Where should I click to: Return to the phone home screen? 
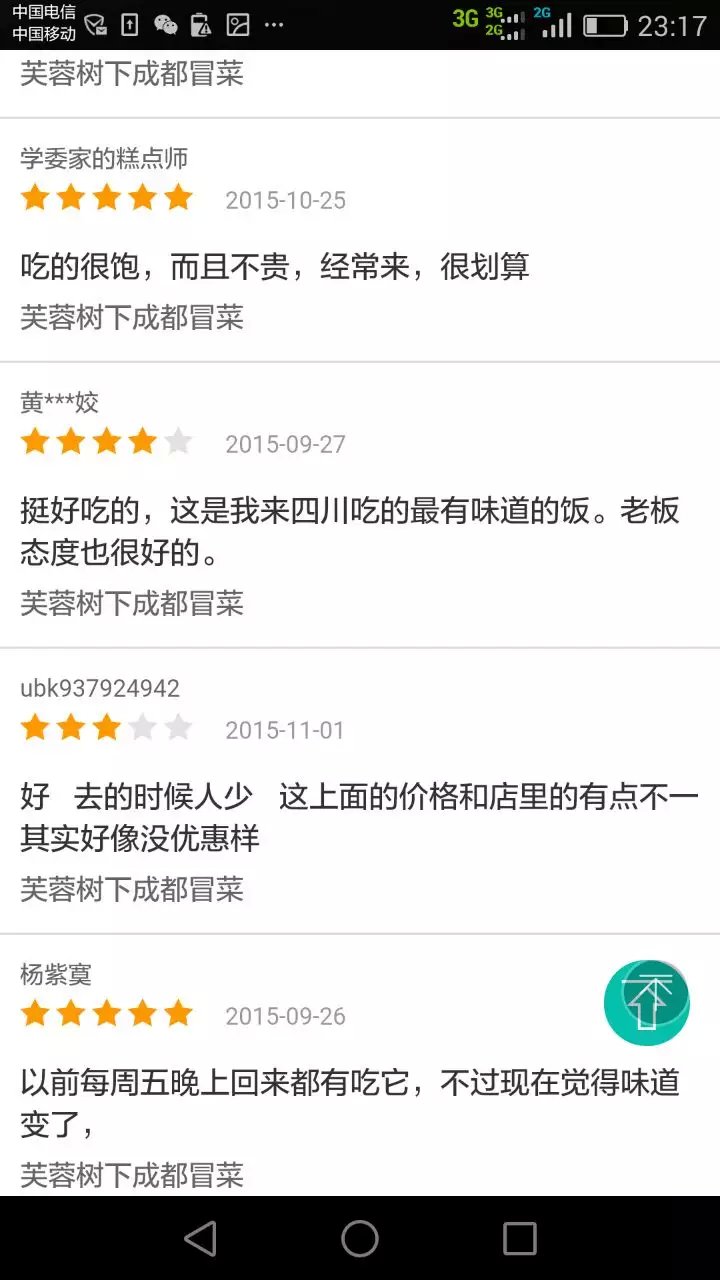tap(360, 1239)
